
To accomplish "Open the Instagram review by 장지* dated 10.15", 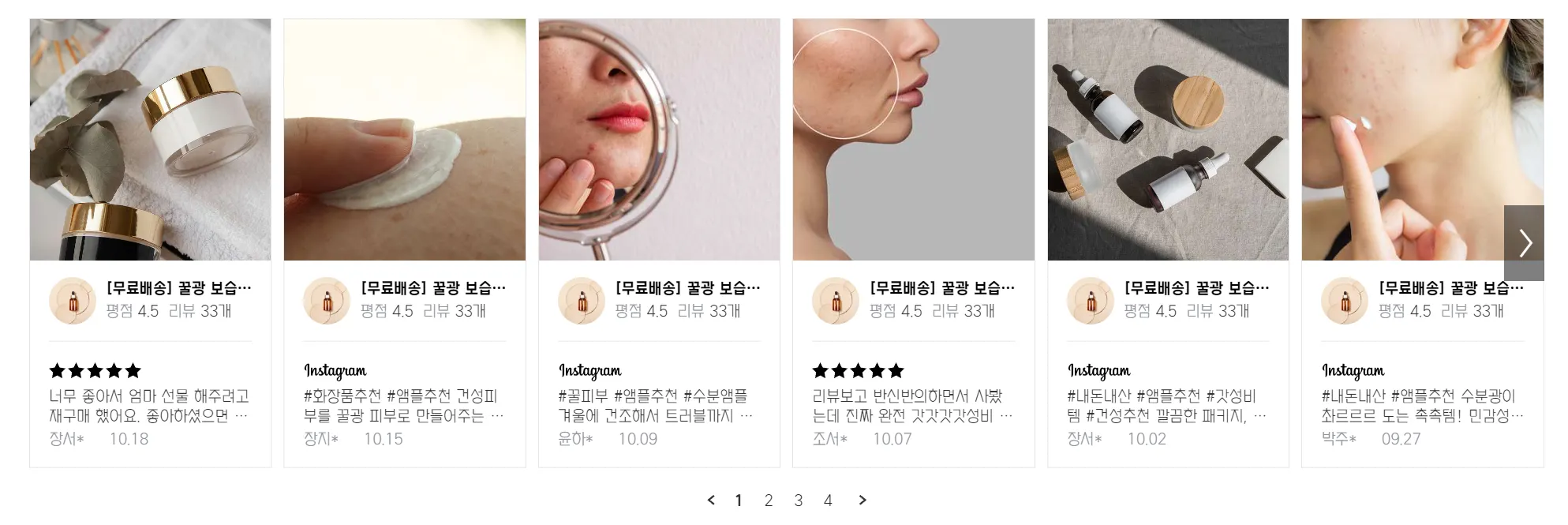I will pos(404,405).
